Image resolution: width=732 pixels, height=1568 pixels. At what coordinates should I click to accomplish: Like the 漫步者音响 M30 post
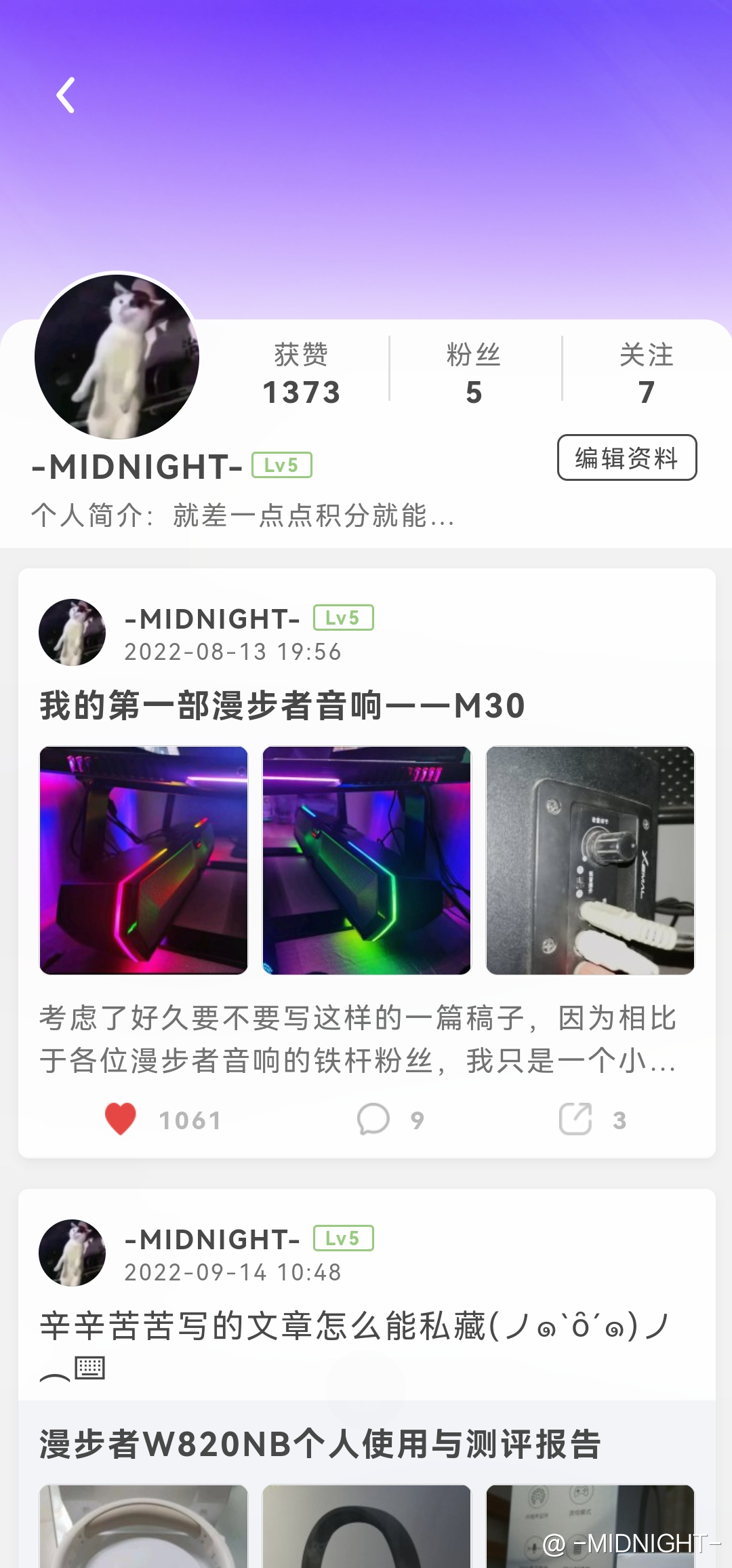tap(121, 1119)
